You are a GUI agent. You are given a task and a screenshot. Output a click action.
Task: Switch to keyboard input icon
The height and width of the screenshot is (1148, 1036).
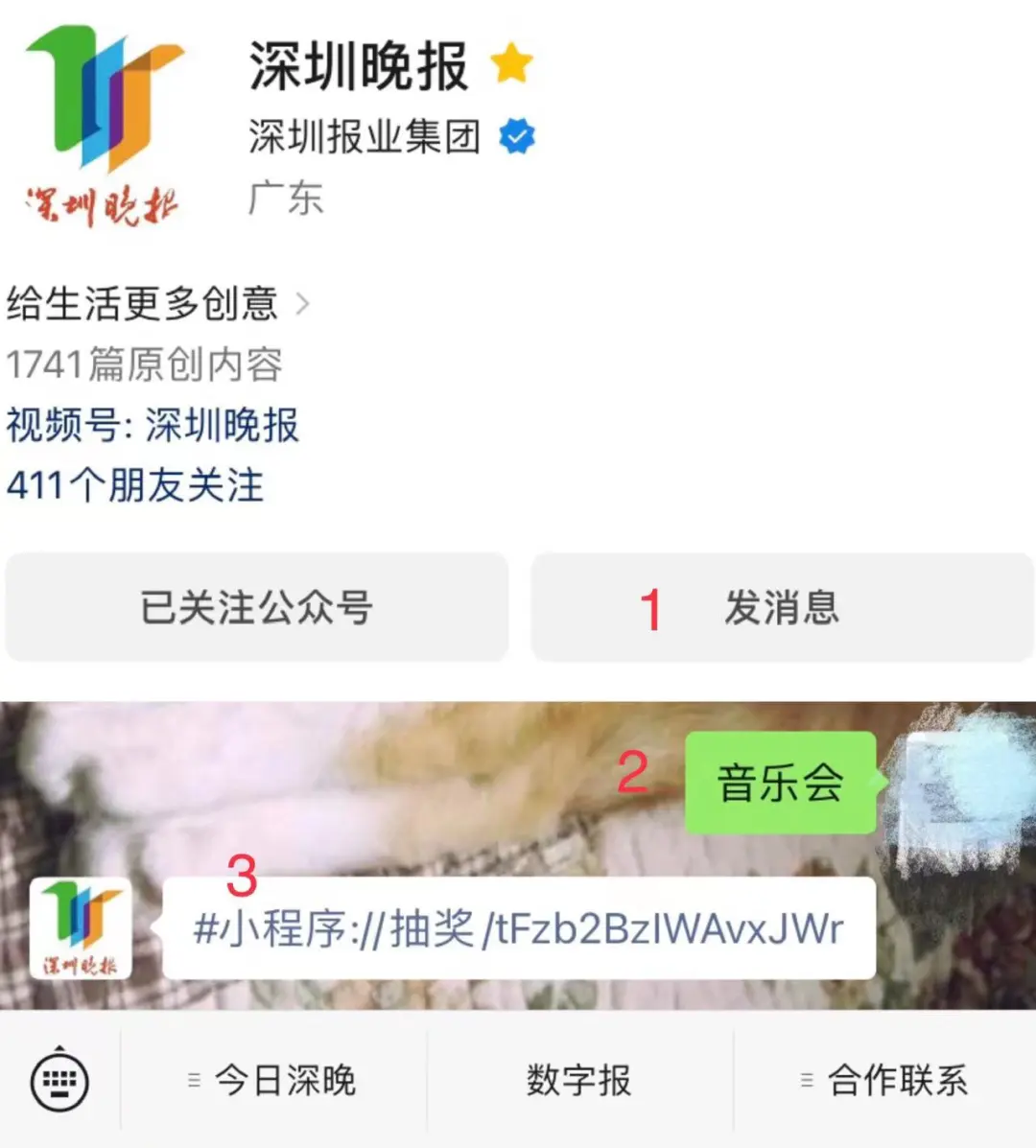click(59, 1081)
